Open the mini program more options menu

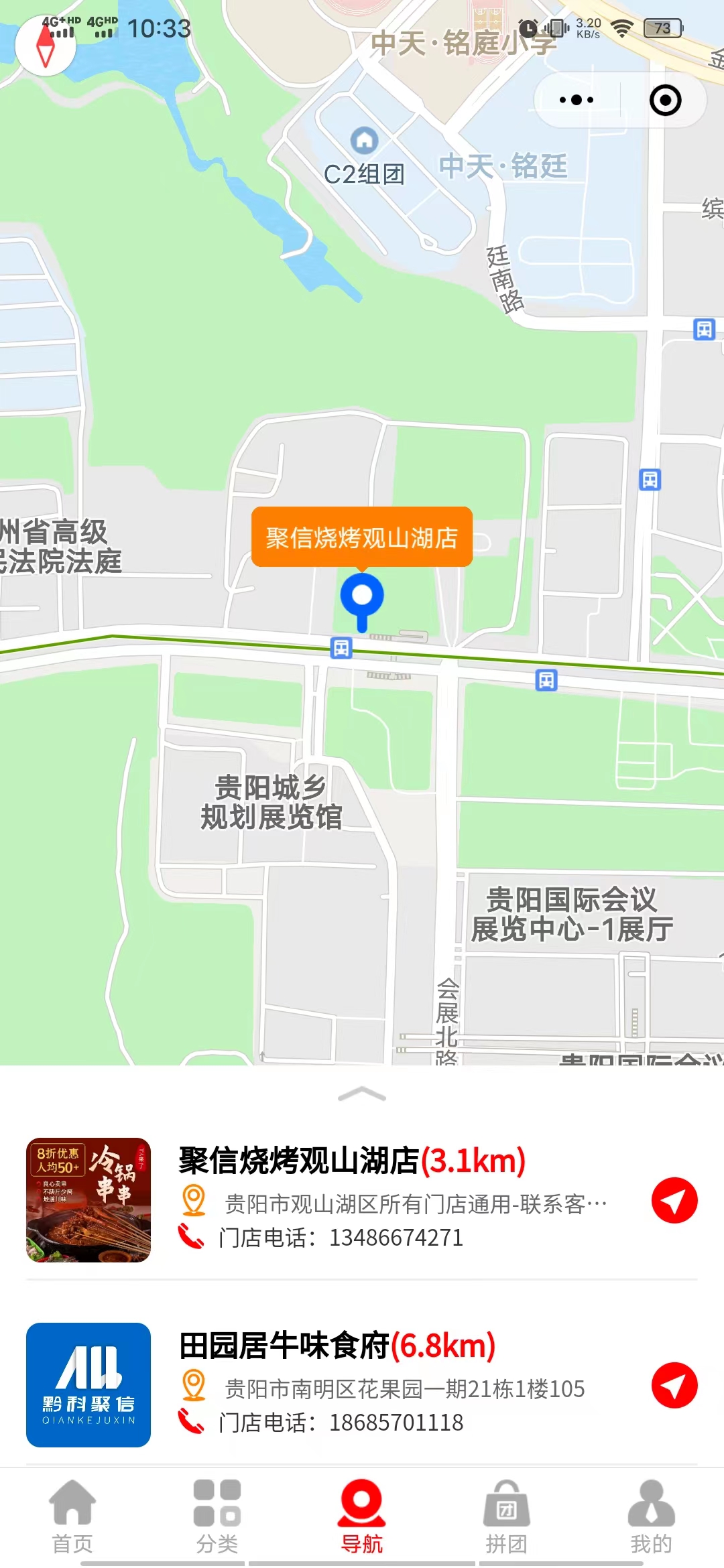point(577,101)
